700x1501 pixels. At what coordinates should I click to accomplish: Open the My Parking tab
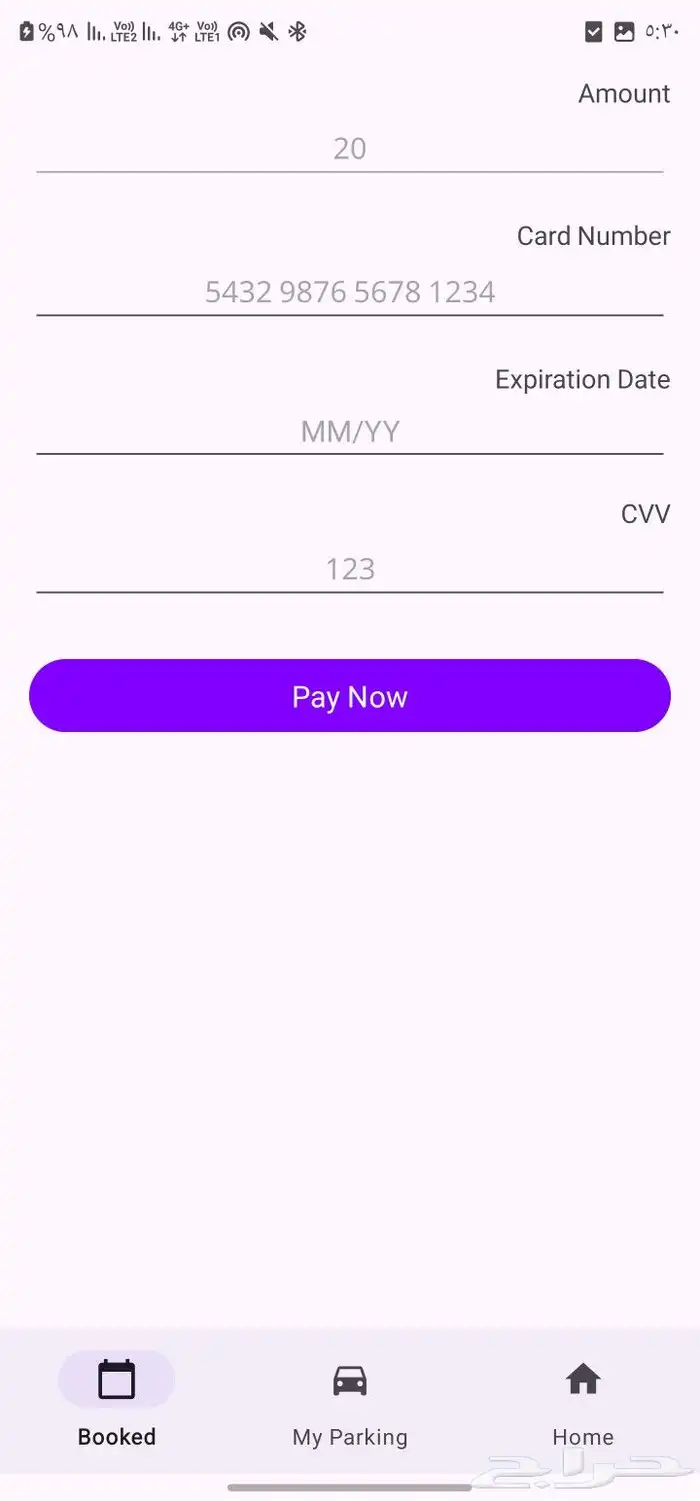[350, 1398]
